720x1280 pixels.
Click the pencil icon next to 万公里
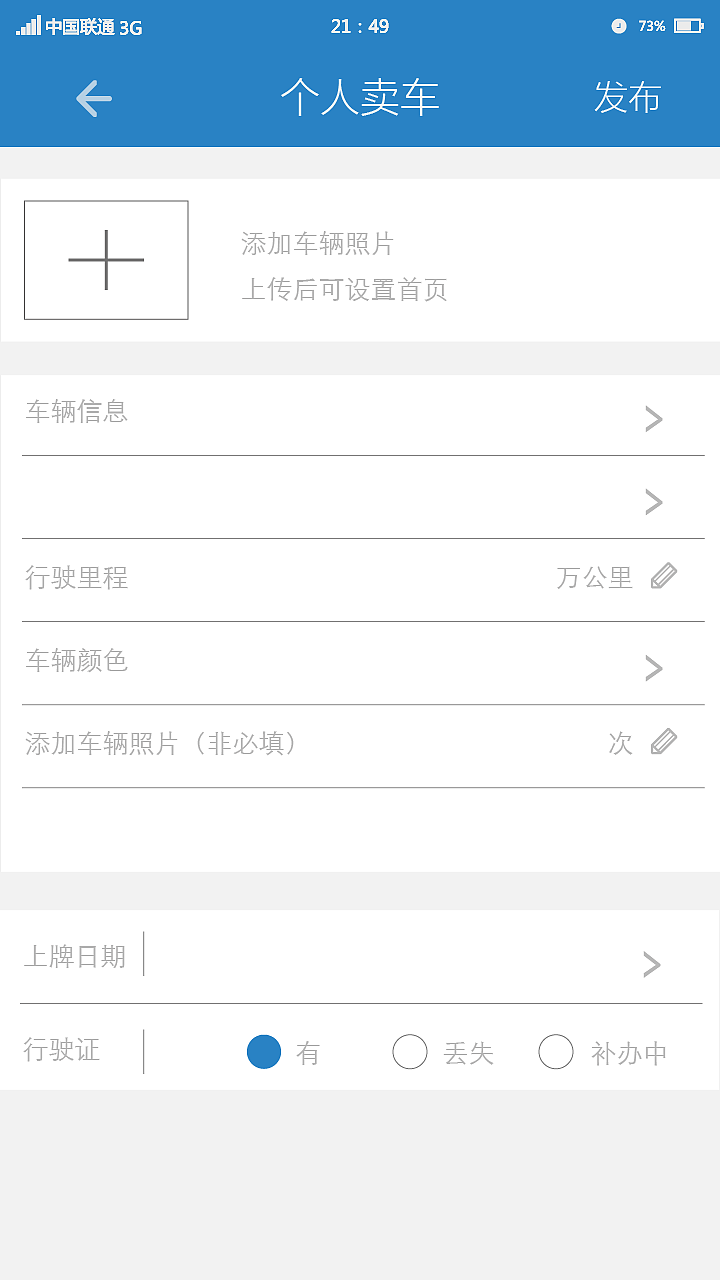pyautogui.click(x=663, y=576)
